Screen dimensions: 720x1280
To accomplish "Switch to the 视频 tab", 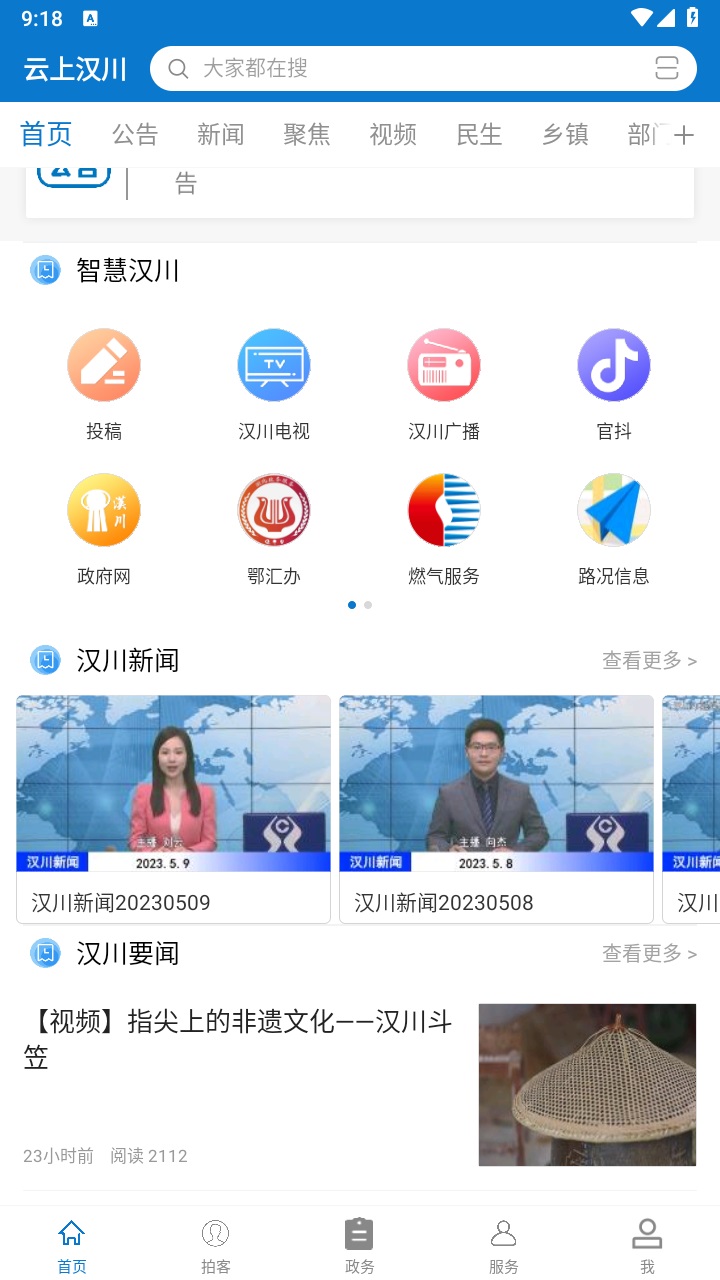I will [392, 134].
